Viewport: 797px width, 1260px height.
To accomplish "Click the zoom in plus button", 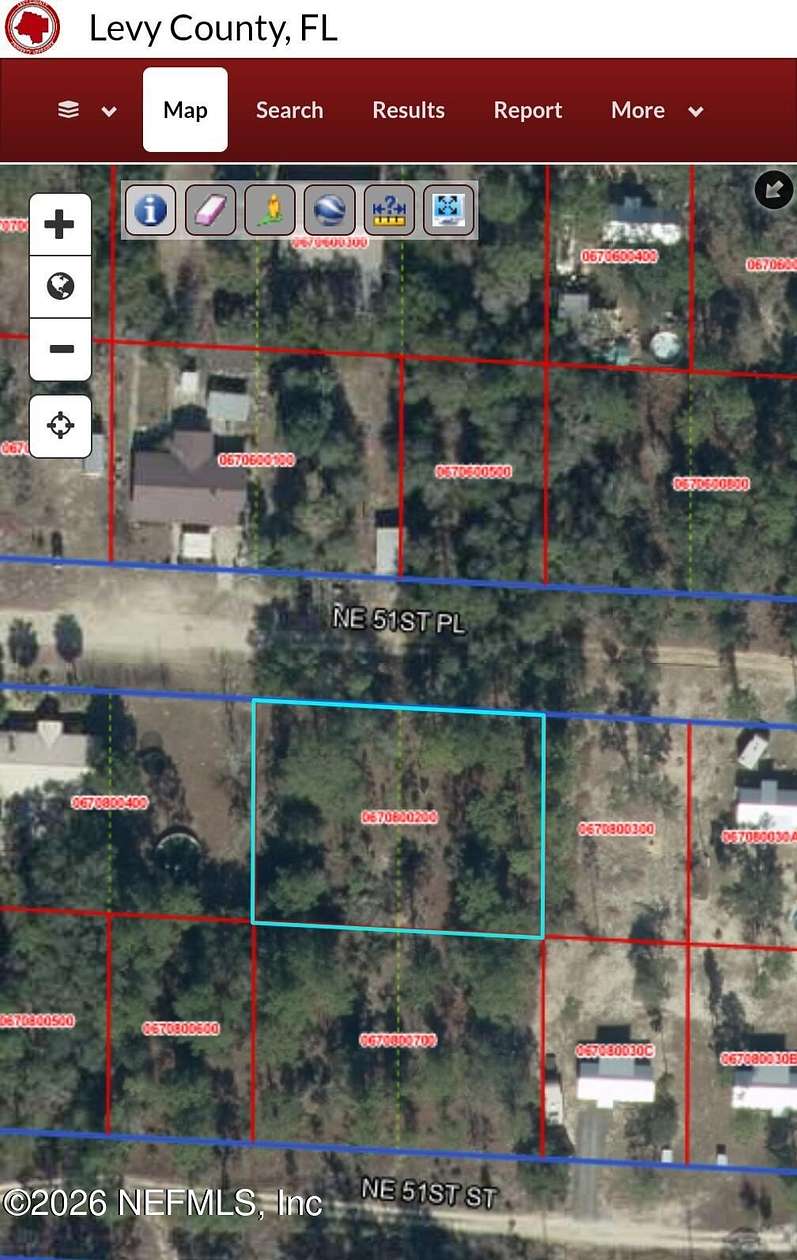I will tap(60, 224).
